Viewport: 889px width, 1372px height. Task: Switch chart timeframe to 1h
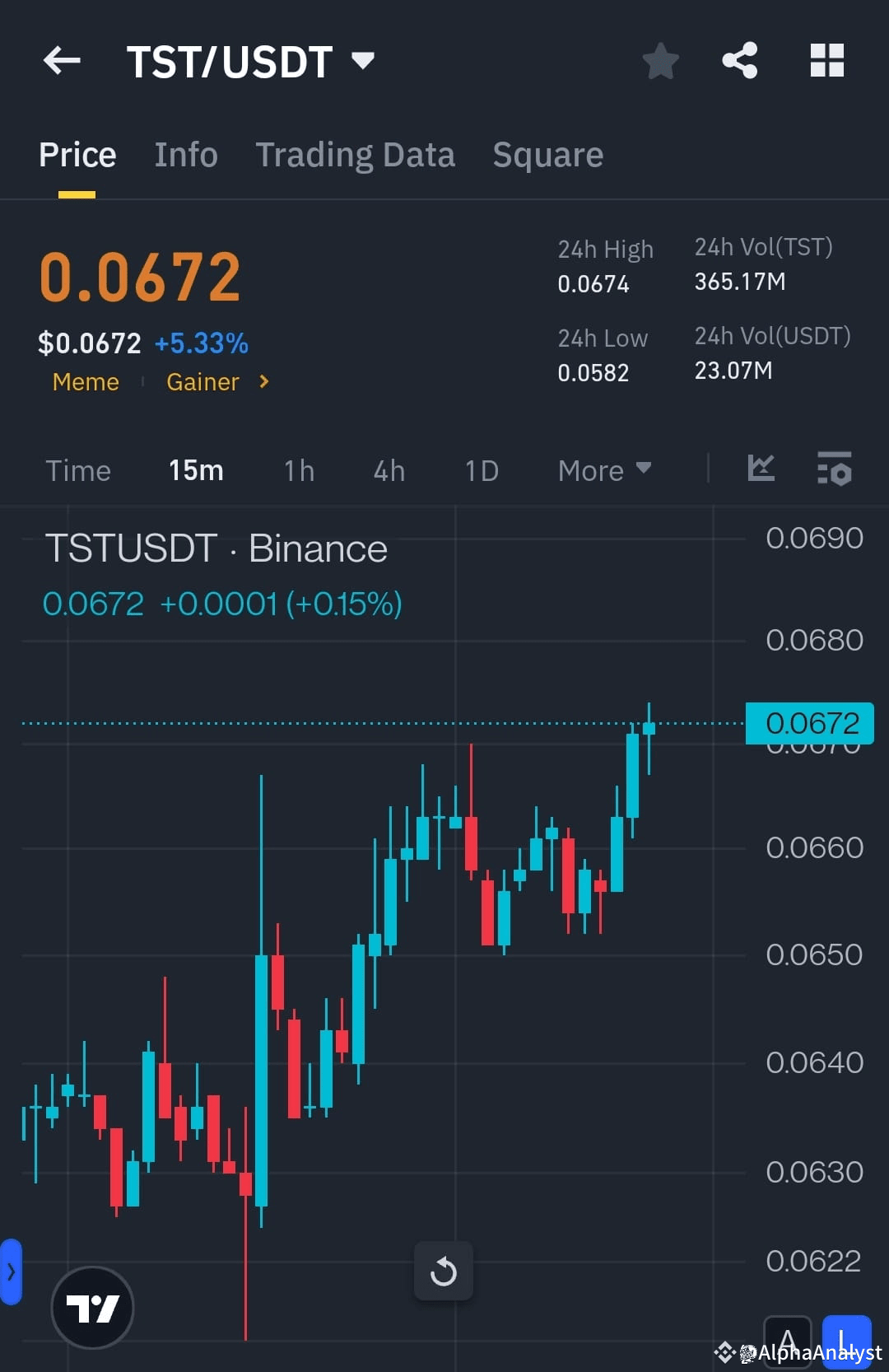pos(298,470)
